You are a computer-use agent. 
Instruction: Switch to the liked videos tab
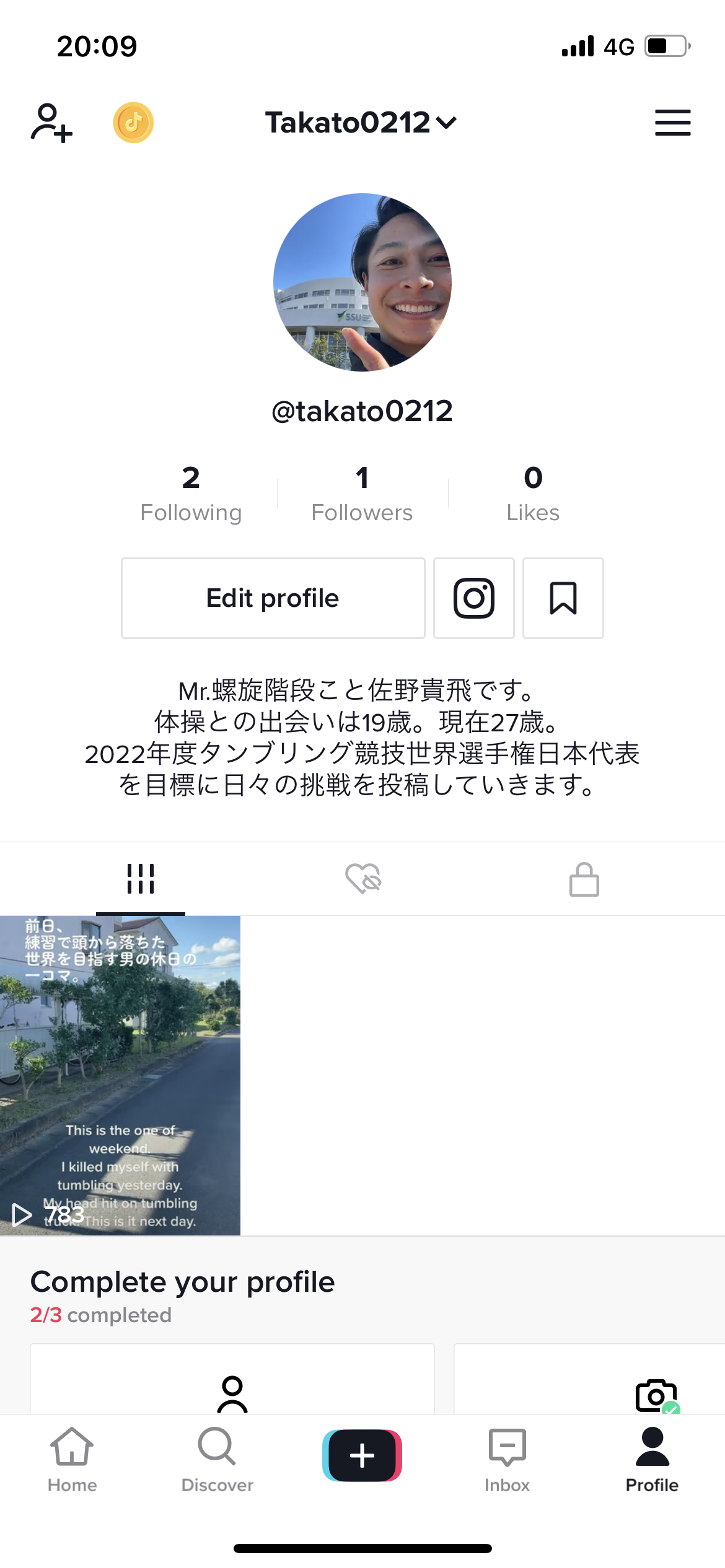[363, 879]
